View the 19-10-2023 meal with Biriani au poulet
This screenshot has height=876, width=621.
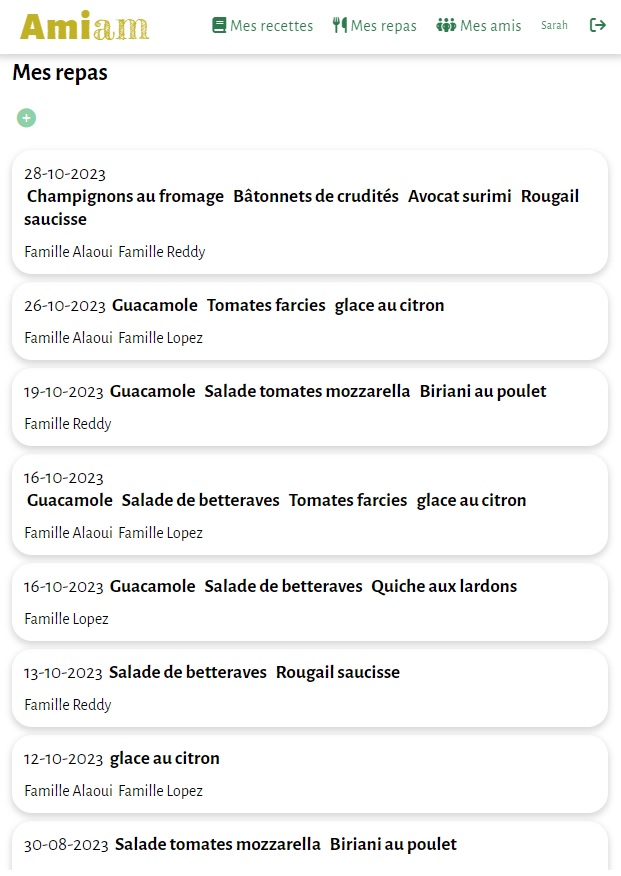(309, 406)
